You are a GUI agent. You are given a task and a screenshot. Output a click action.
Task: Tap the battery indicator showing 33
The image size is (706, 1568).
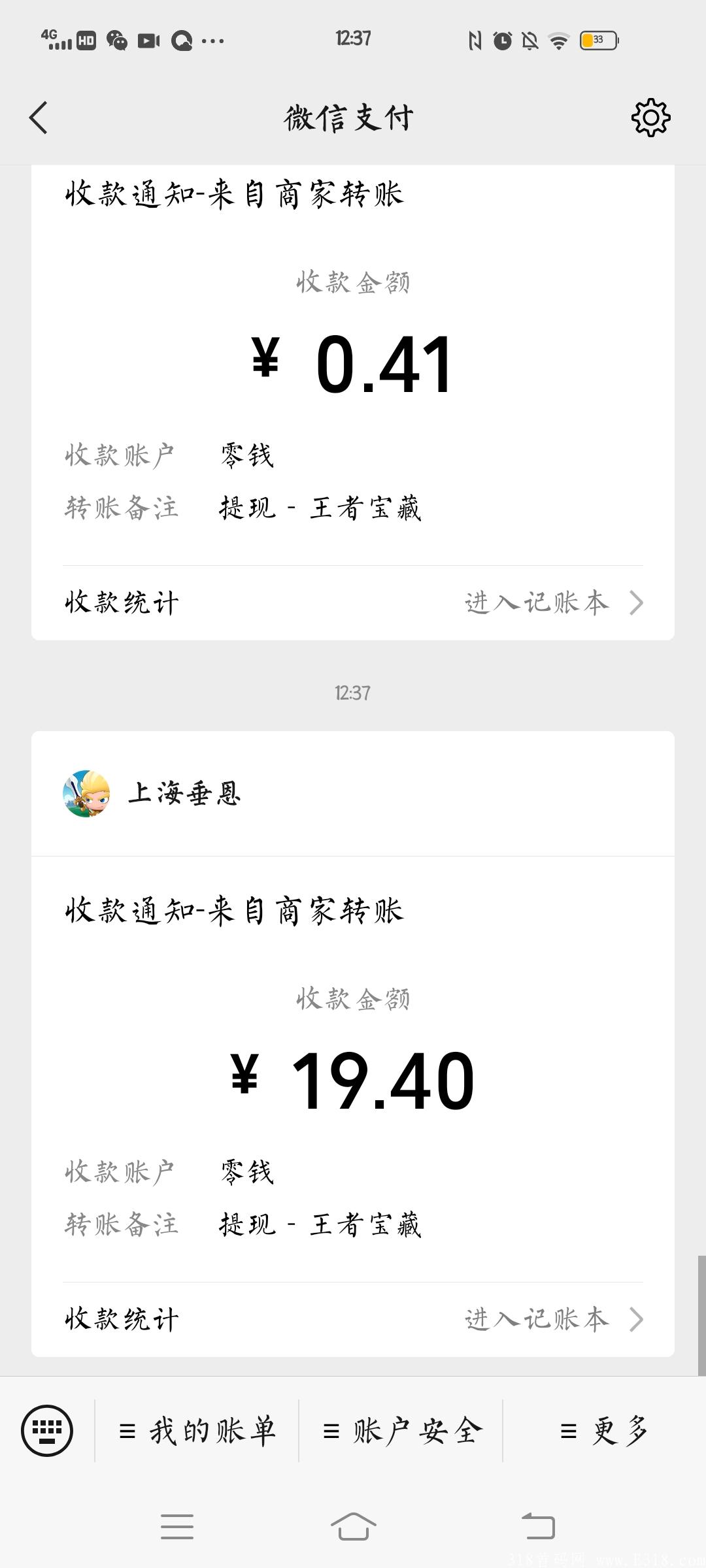pos(597,41)
